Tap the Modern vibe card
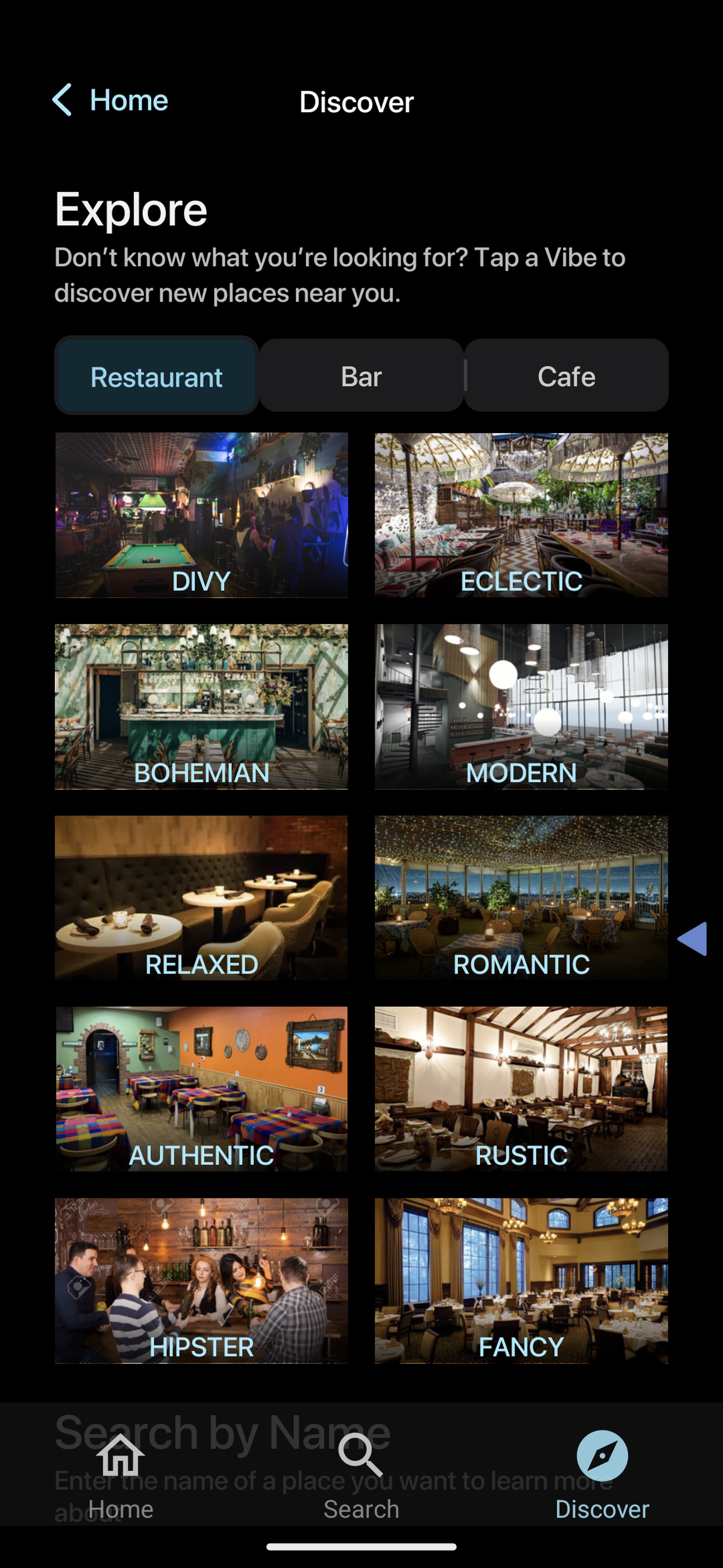723x1568 pixels. [x=521, y=706]
